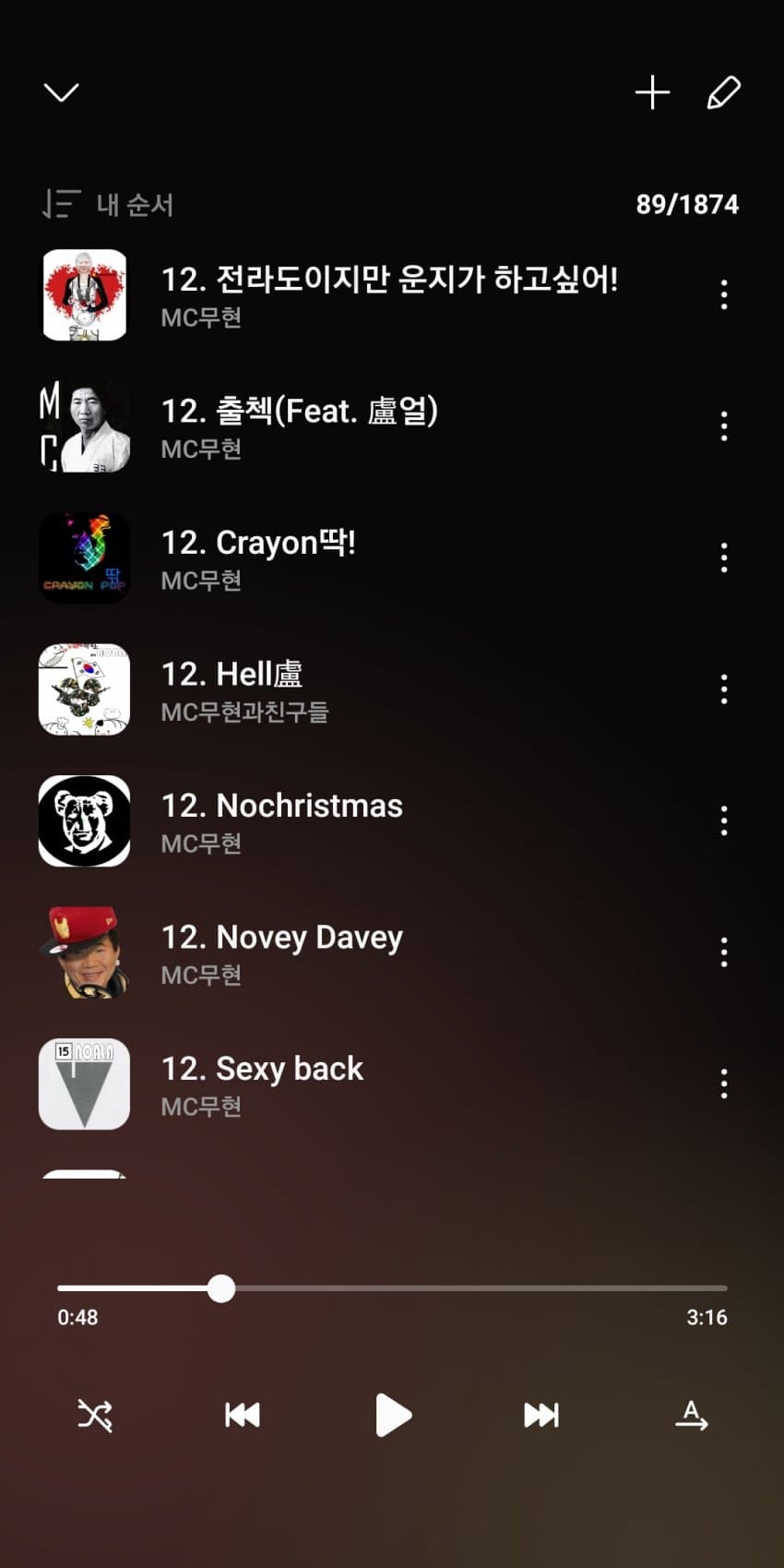Skip to the previous track

click(243, 1415)
